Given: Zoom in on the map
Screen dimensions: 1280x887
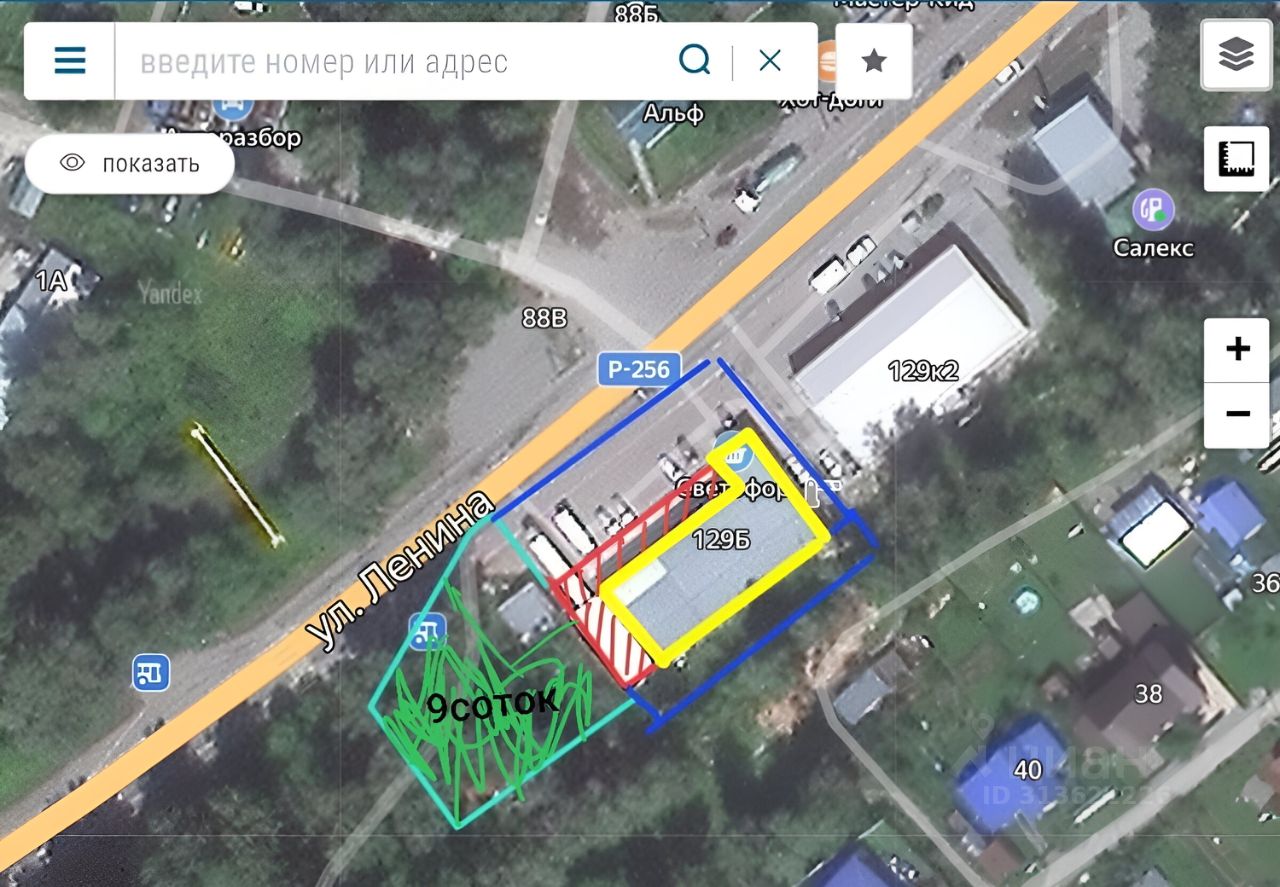Looking at the screenshot, I should tap(1237, 349).
